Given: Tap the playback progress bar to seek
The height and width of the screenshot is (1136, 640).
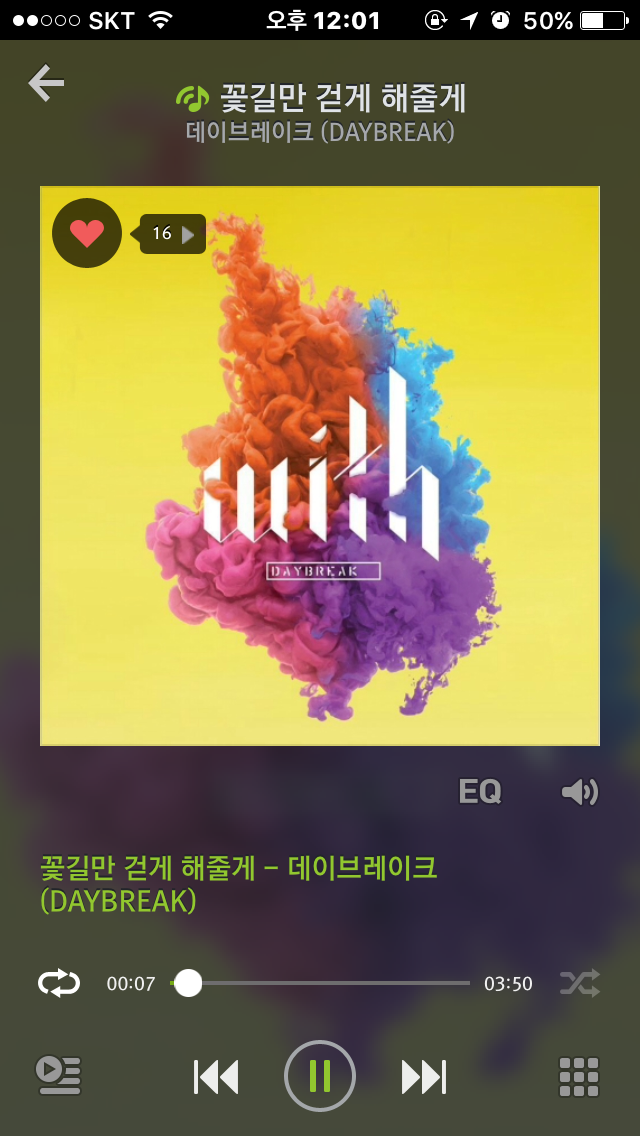Looking at the screenshot, I should 320,983.
